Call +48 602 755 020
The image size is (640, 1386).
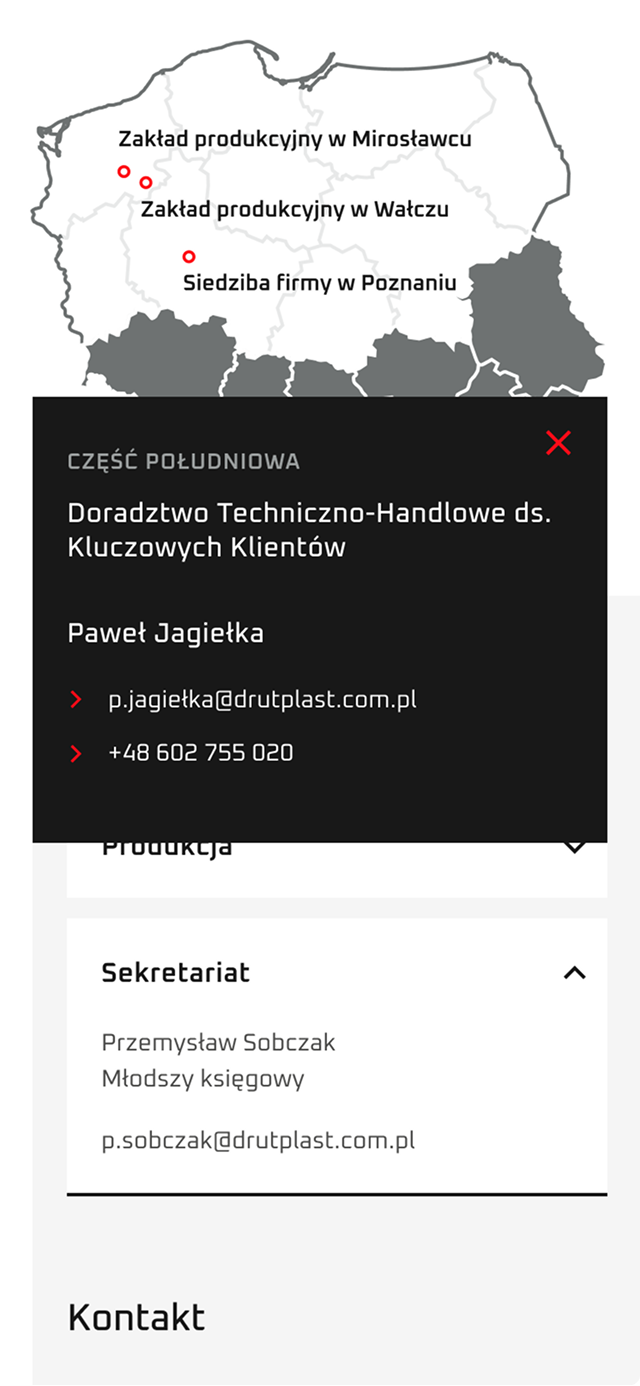pos(200,753)
